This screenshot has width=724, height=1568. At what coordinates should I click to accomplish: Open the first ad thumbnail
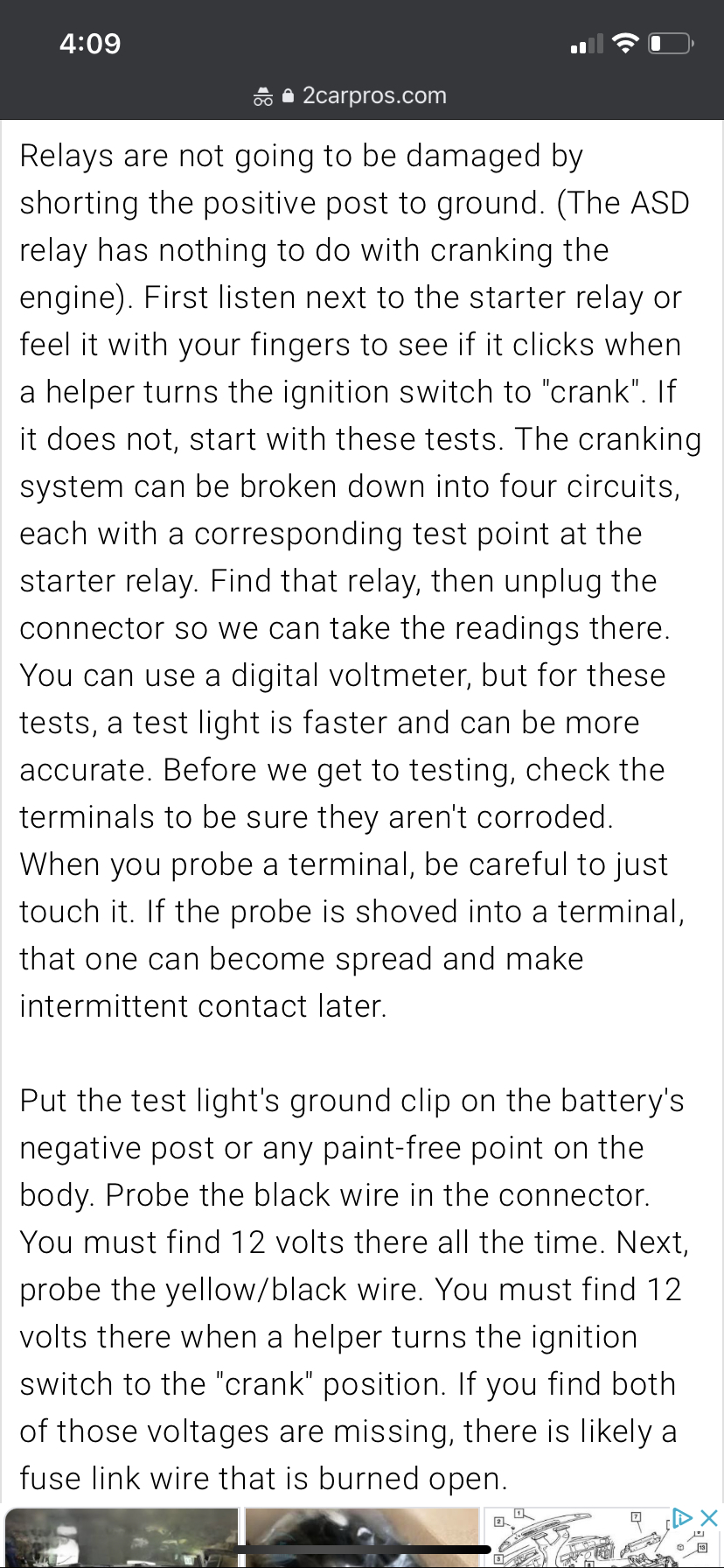(x=121, y=1538)
